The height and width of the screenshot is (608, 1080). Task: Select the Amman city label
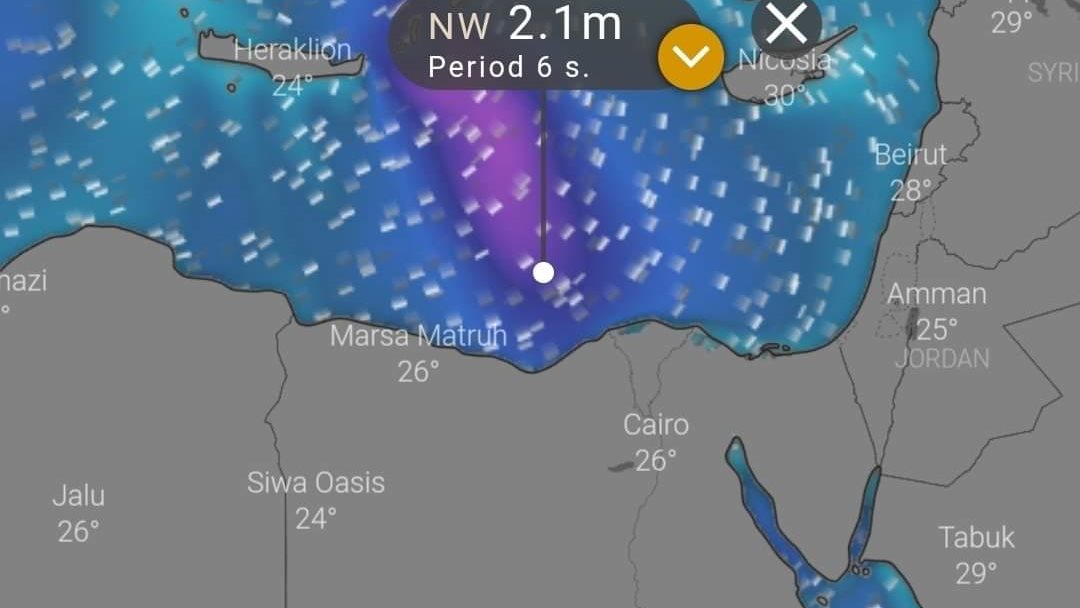click(937, 295)
